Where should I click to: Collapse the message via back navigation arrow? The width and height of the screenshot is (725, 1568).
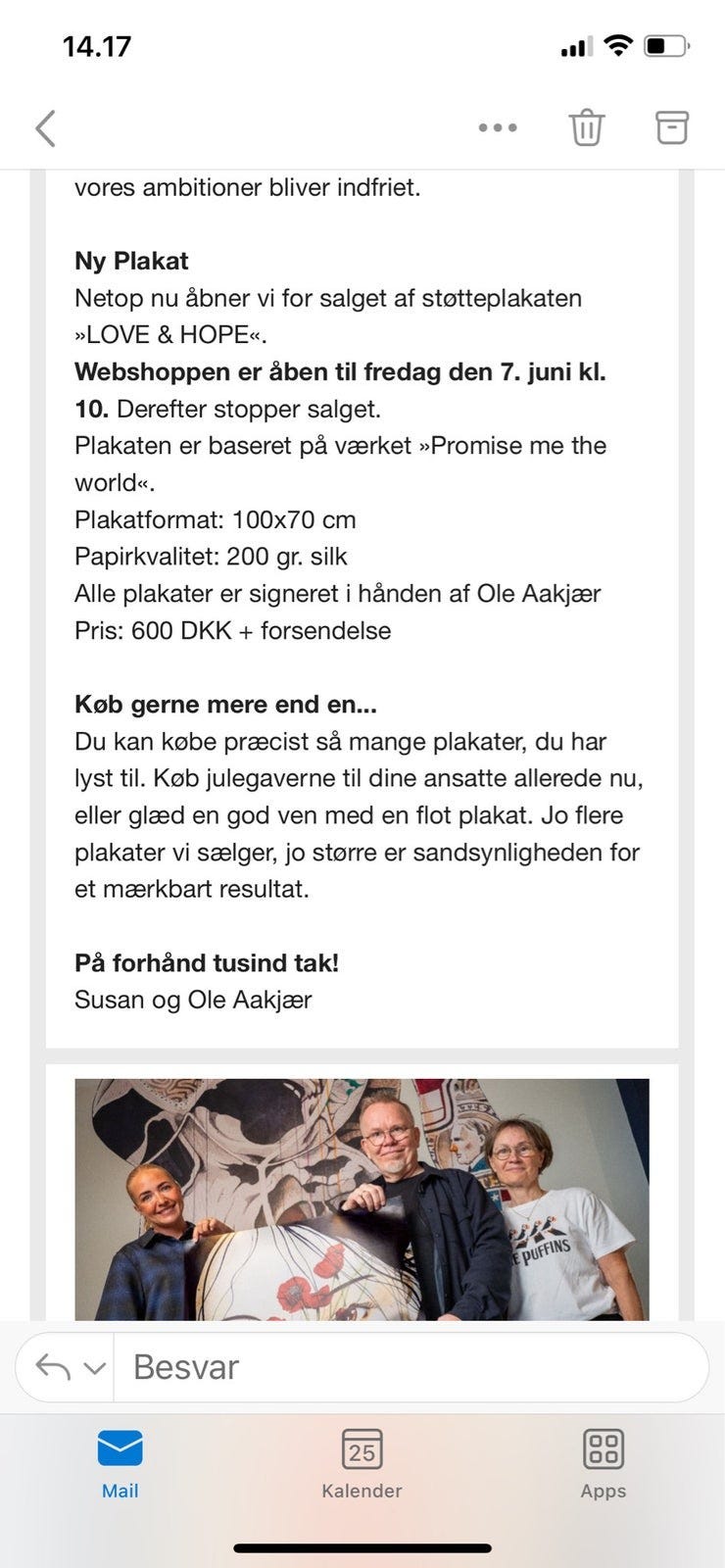click(x=44, y=126)
